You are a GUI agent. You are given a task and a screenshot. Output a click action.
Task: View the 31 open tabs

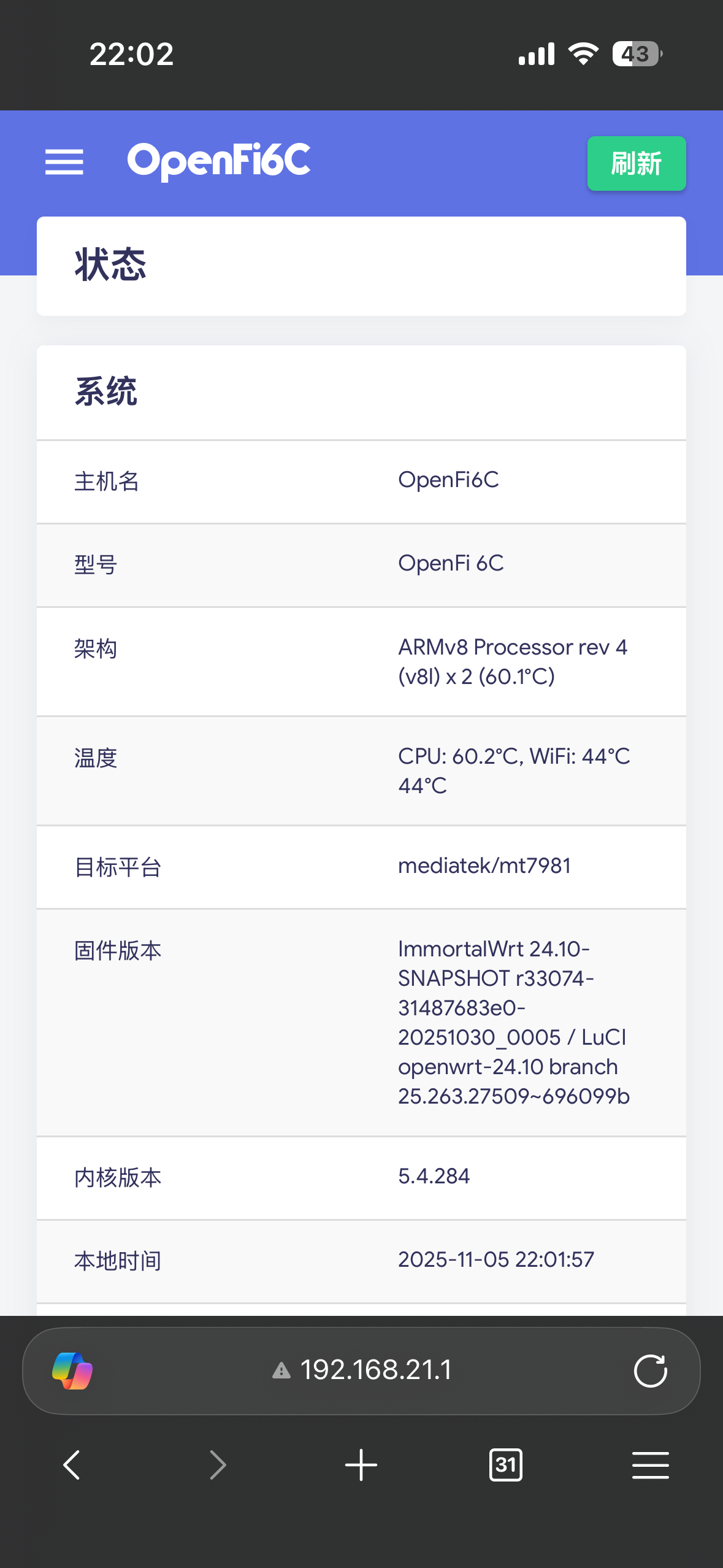505,1465
